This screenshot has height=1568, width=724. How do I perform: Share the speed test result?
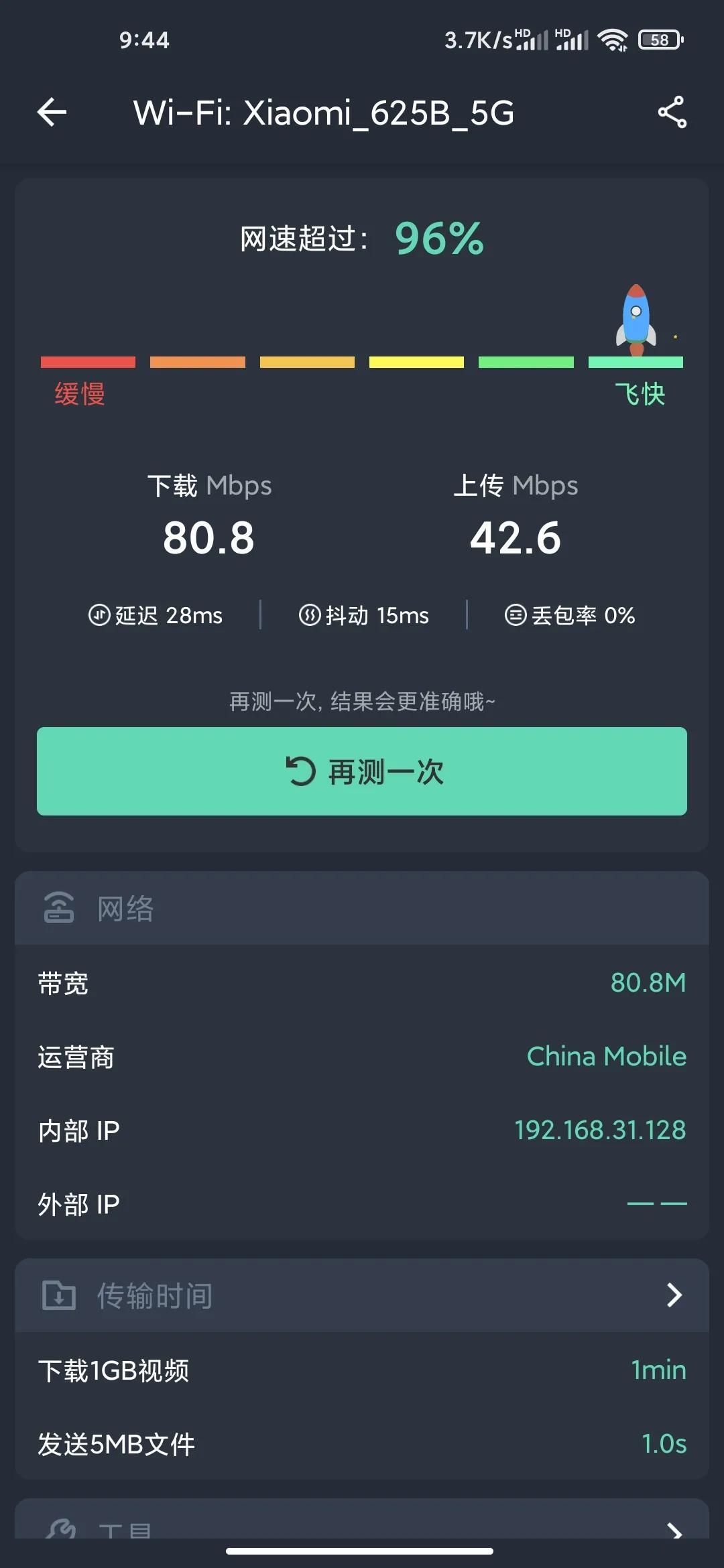(x=672, y=112)
